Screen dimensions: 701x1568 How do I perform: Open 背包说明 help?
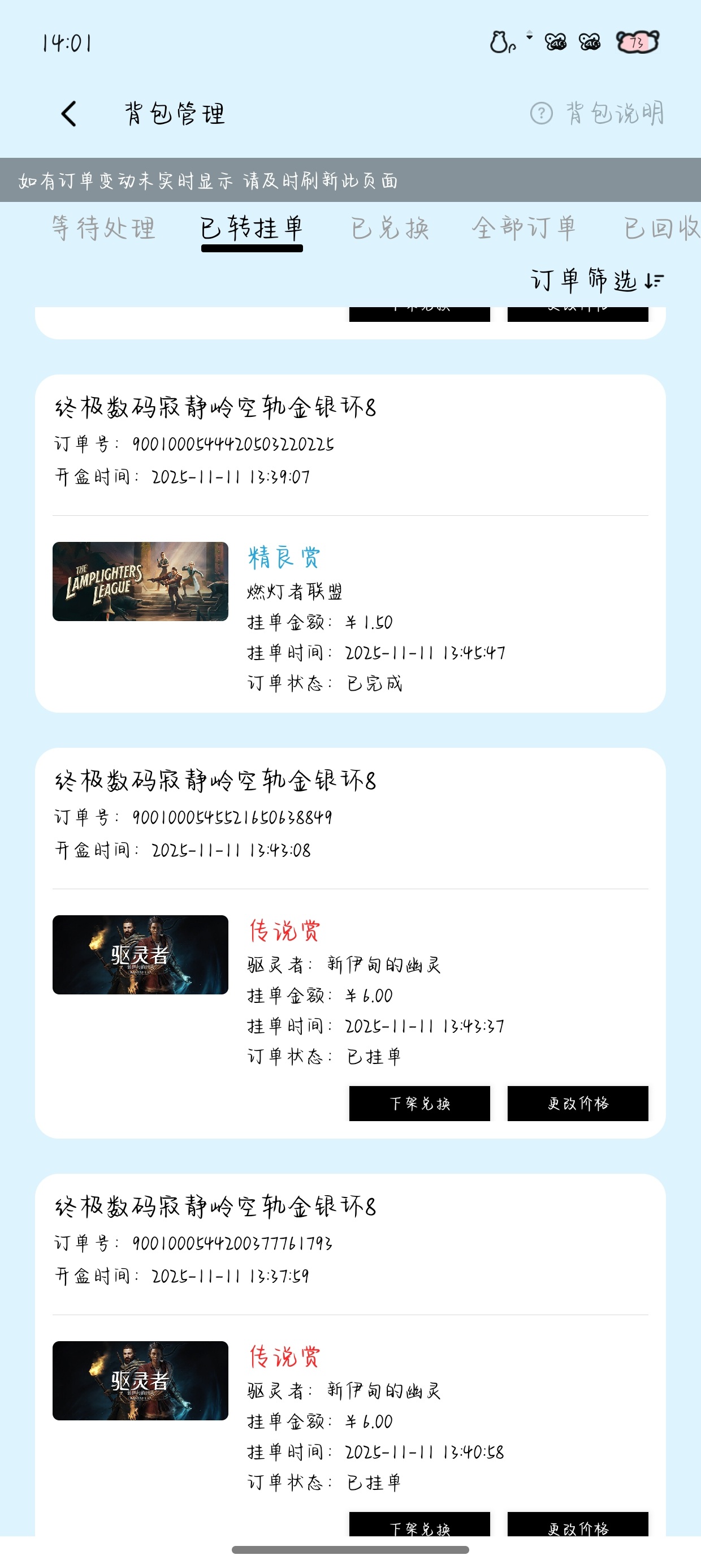(x=597, y=113)
